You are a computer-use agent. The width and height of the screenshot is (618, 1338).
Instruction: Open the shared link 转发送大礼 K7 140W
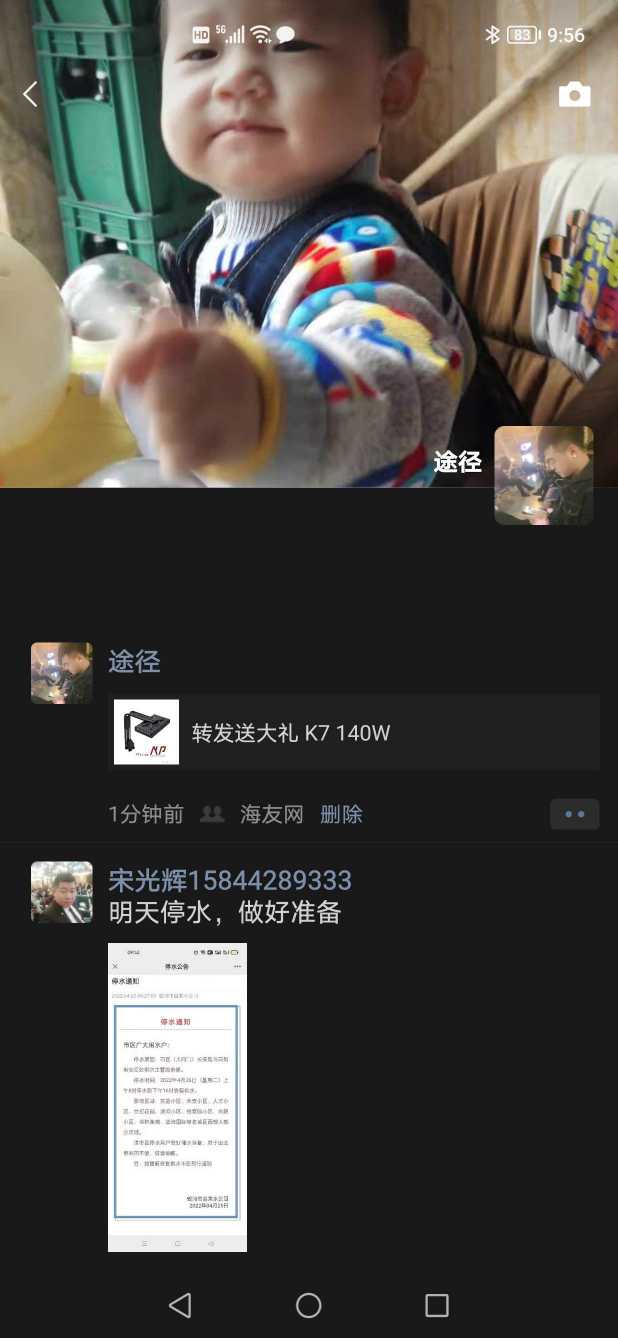coord(354,733)
